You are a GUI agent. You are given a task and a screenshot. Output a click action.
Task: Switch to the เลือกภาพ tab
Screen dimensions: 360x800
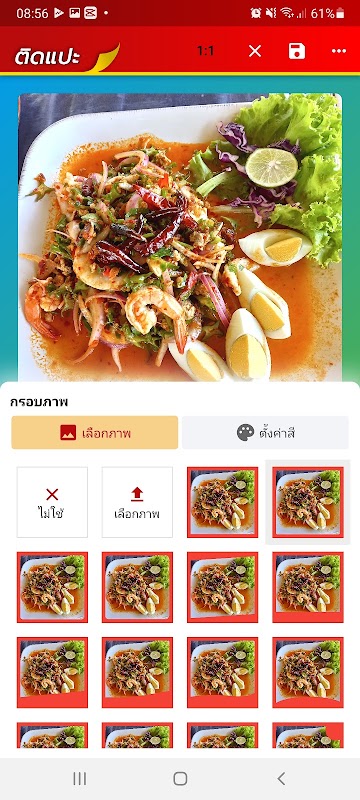pos(95,433)
